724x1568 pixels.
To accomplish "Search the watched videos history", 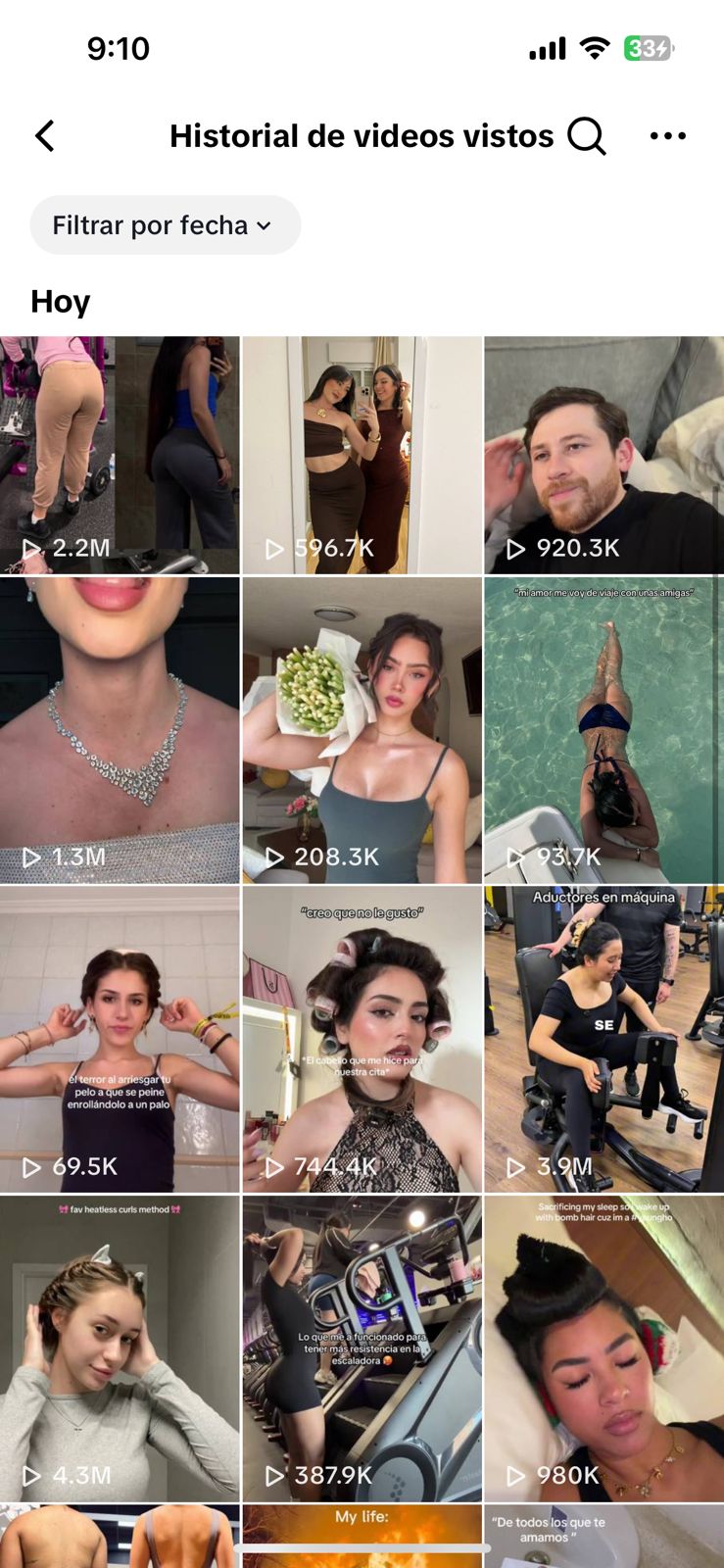I will pyautogui.click(x=587, y=136).
